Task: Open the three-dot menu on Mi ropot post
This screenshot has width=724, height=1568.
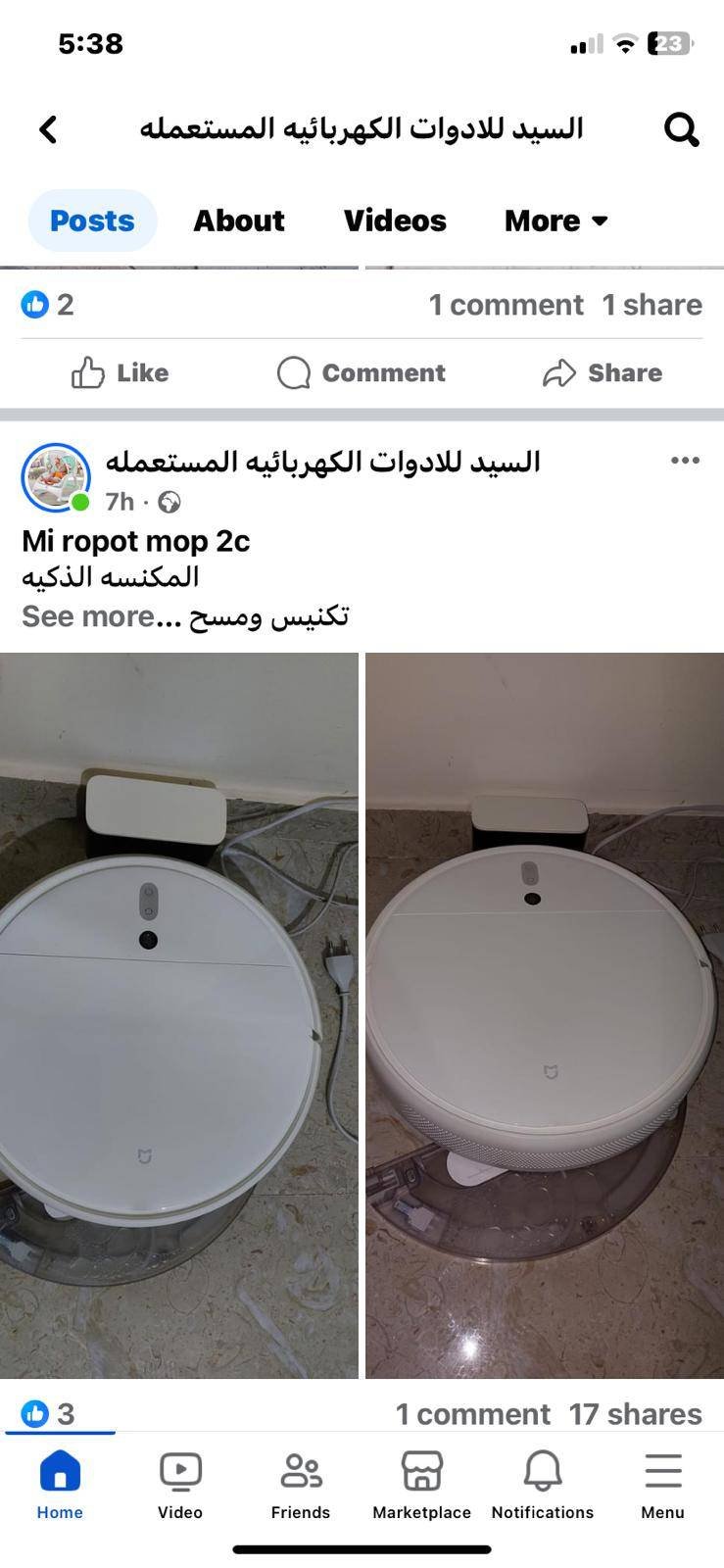Action: pos(685,461)
